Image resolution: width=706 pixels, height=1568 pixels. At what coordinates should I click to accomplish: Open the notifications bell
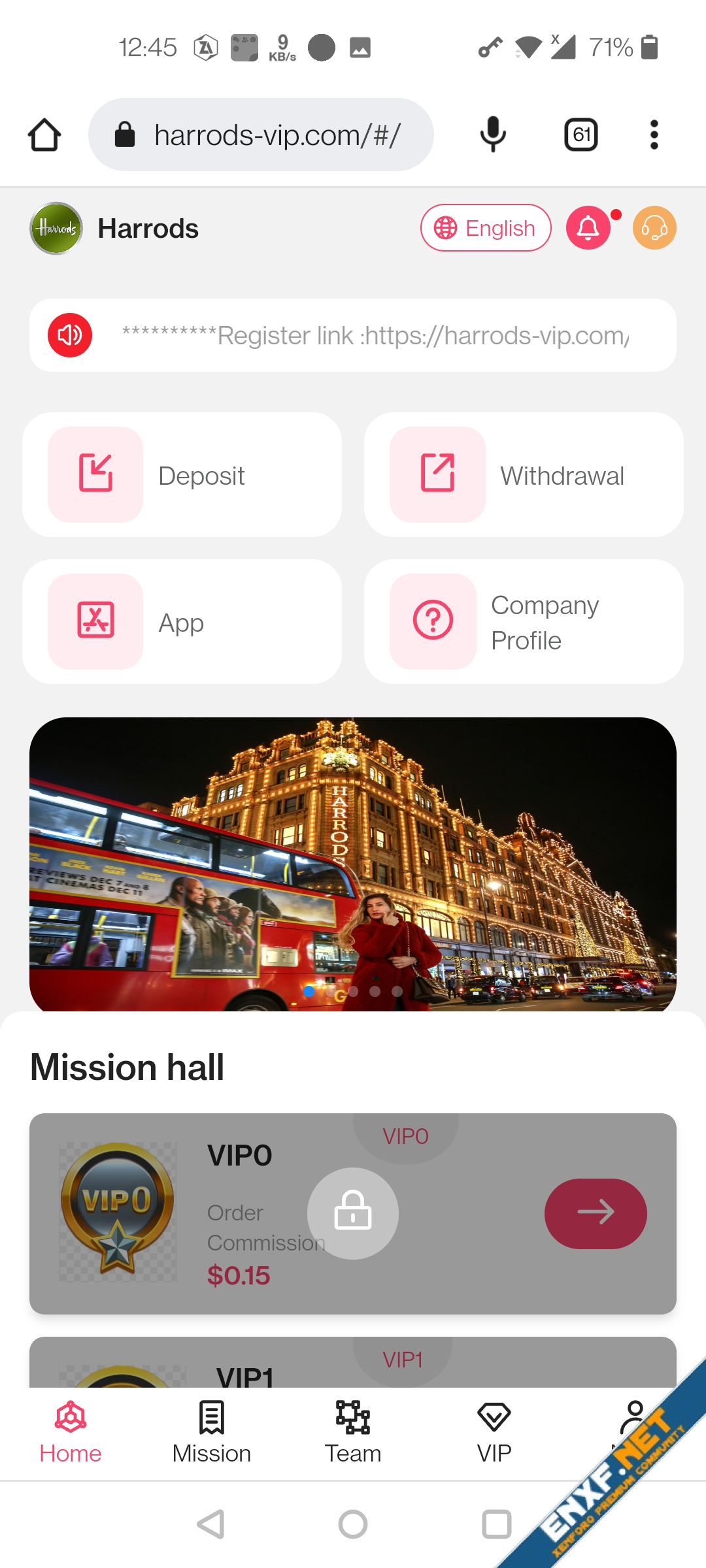[x=588, y=228]
